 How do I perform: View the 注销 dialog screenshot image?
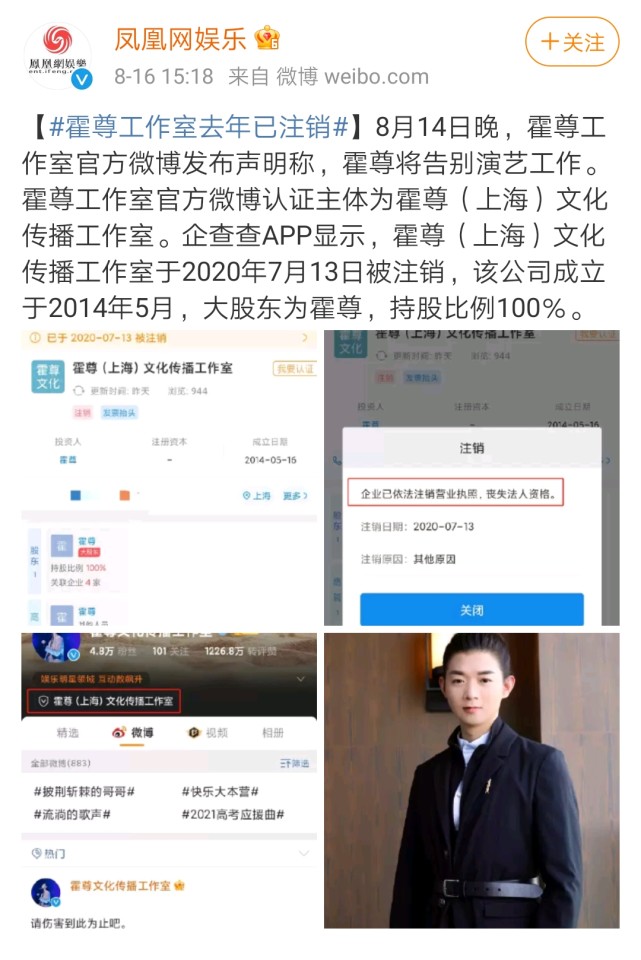coord(471,477)
